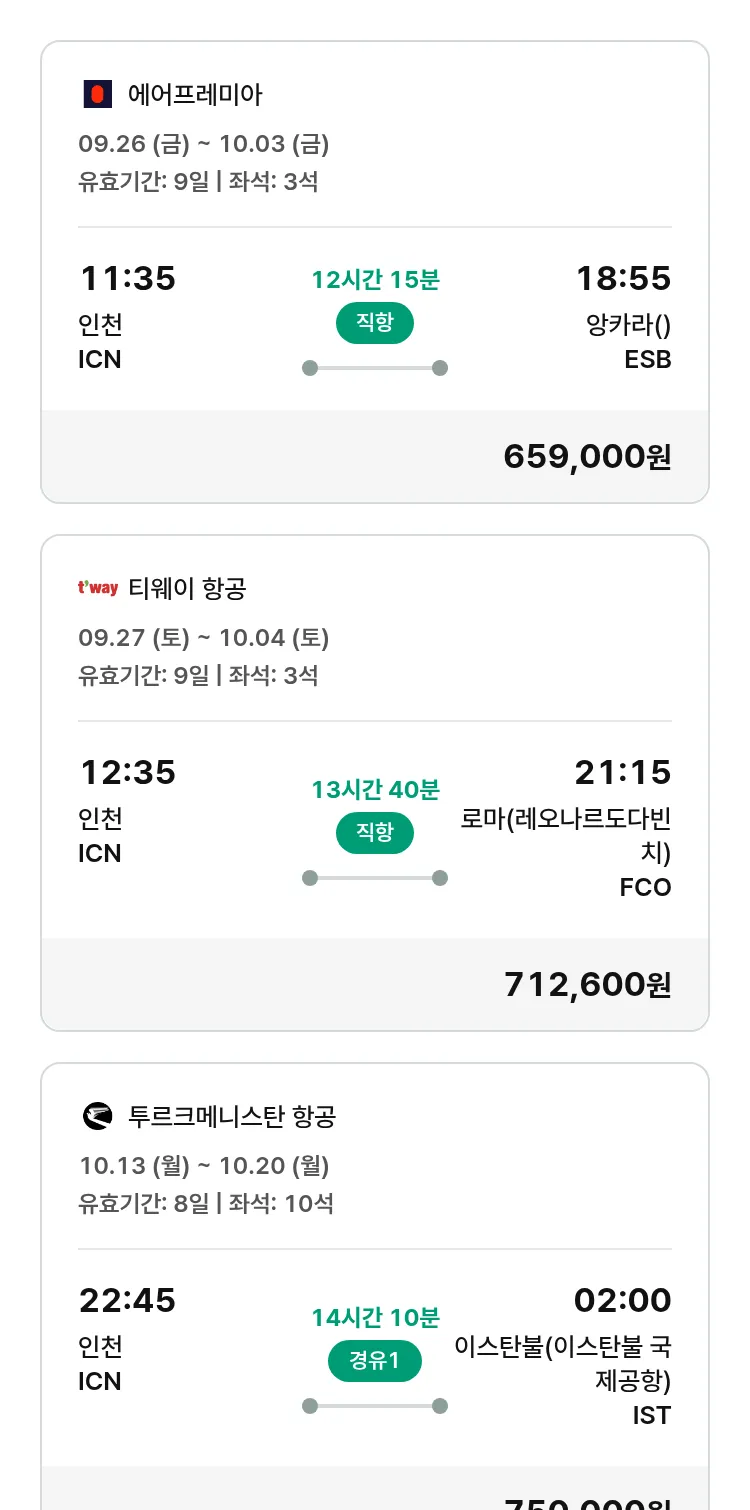The height and width of the screenshot is (1510, 750).
Task: Click the departure dot on the ICN-ESB route line
Action: click(x=309, y=367)
